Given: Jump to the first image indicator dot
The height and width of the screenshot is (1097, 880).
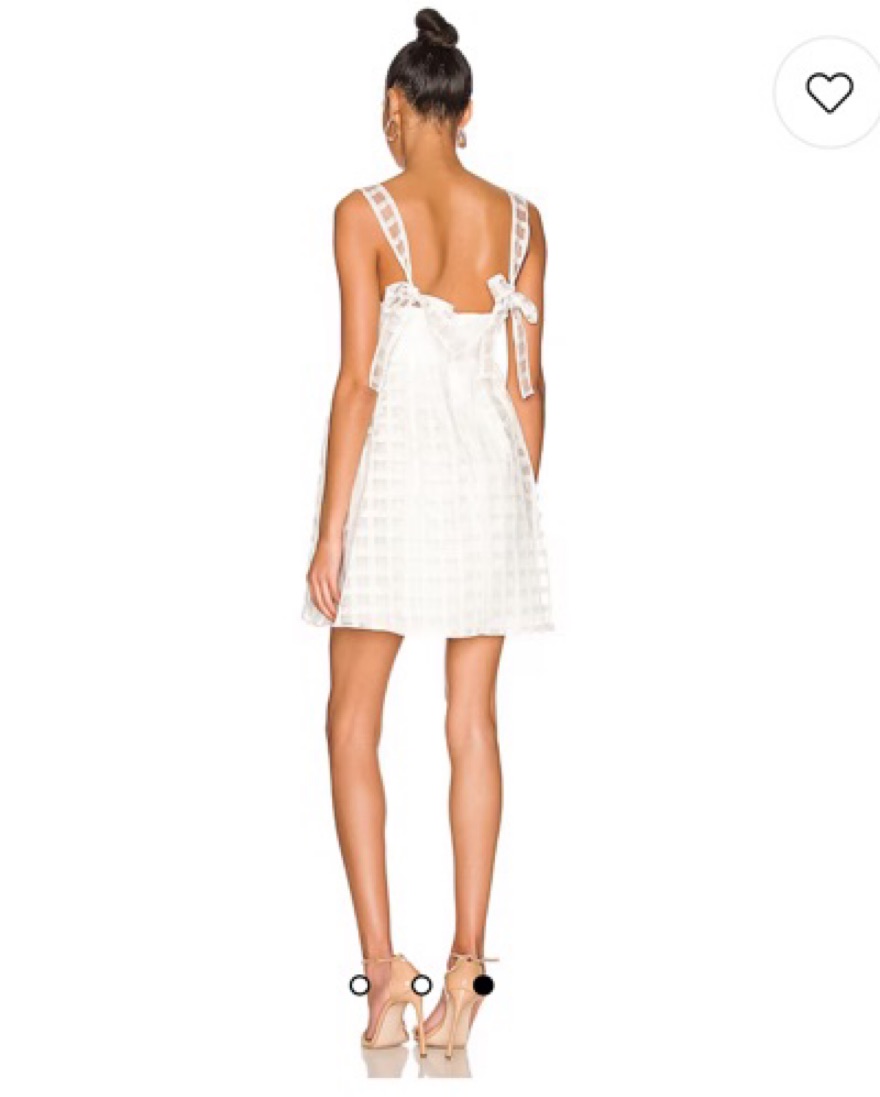Looking at the screenshot, I should pos(359,985).
